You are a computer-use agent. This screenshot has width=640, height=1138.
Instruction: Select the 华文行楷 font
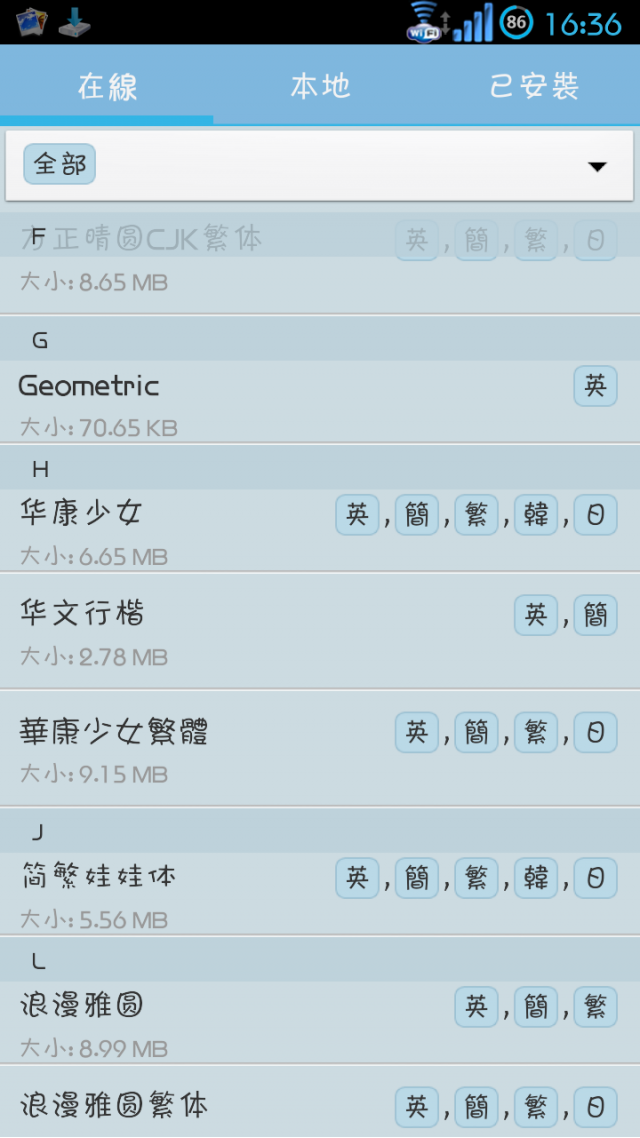click(320, 631)
